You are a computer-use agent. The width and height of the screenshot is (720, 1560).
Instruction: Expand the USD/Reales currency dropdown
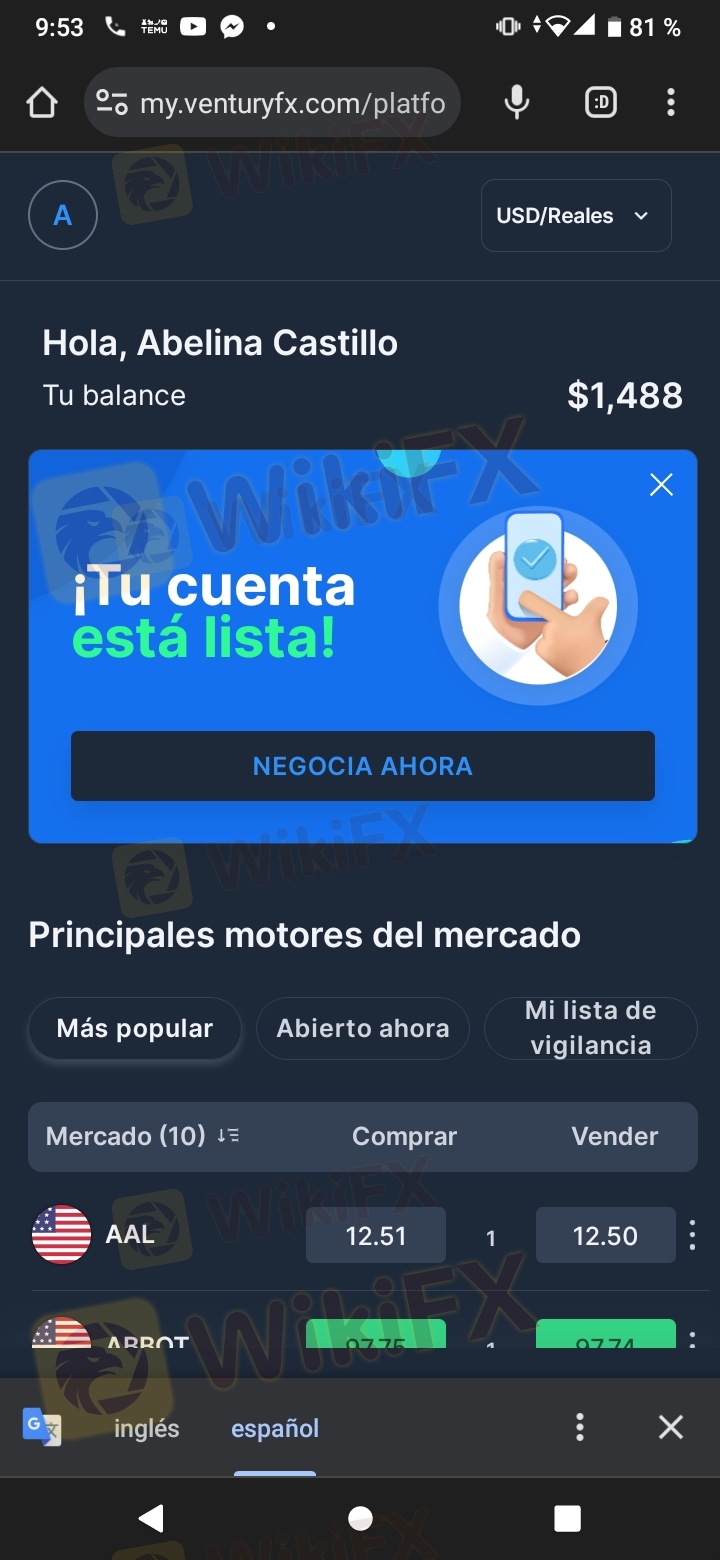(x=576, y=215)
